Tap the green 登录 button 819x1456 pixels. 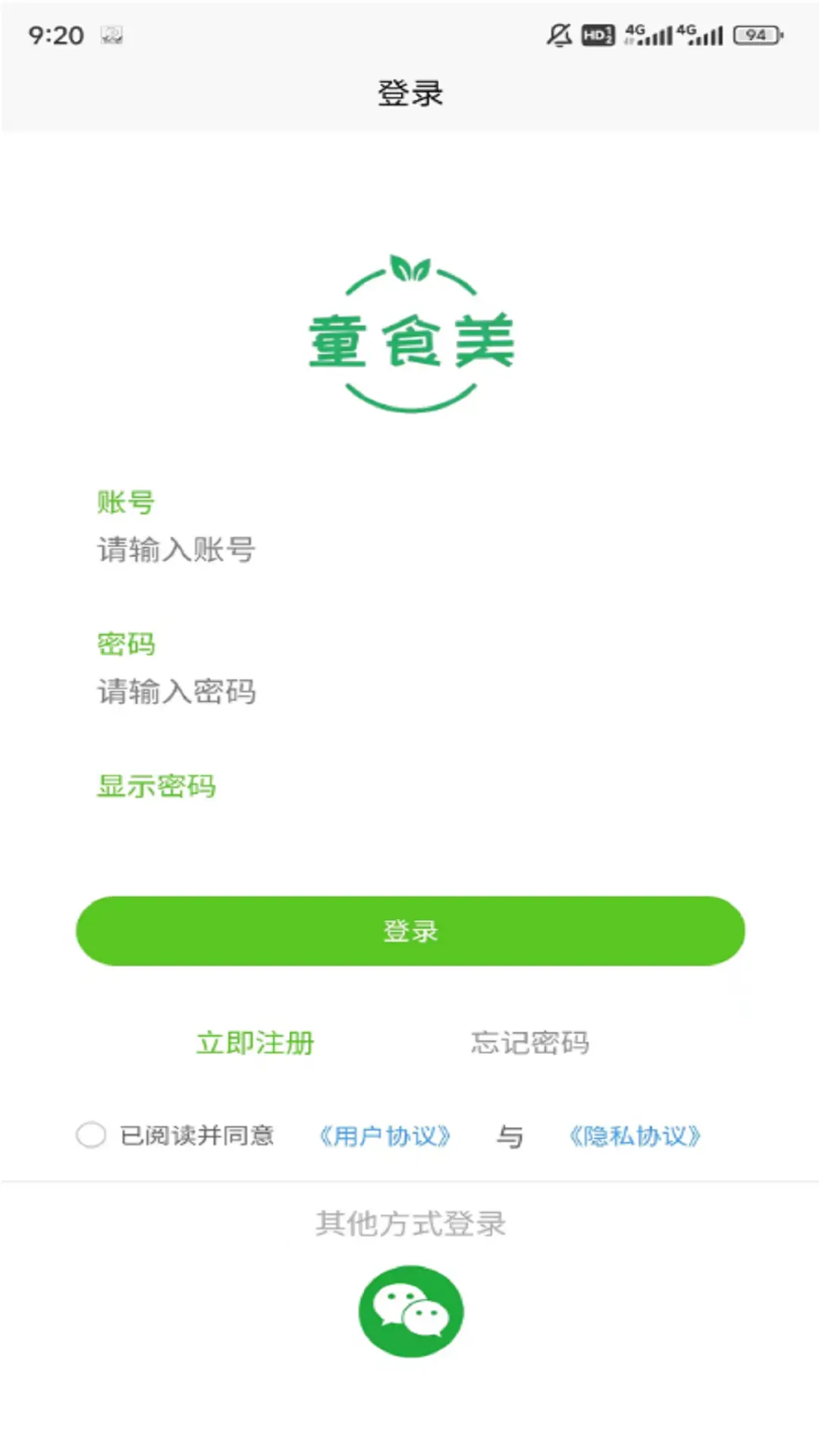[409, 930]
